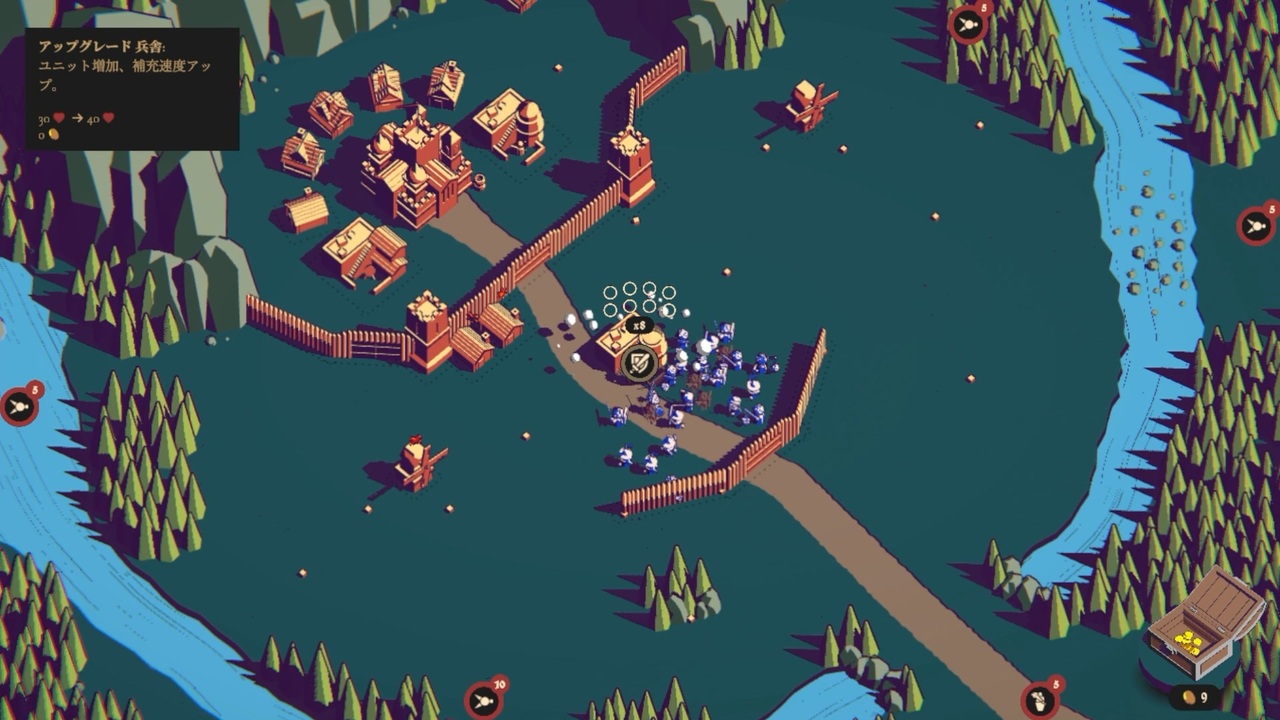Tap the enemy wave marker showing 3

[19, 406]
